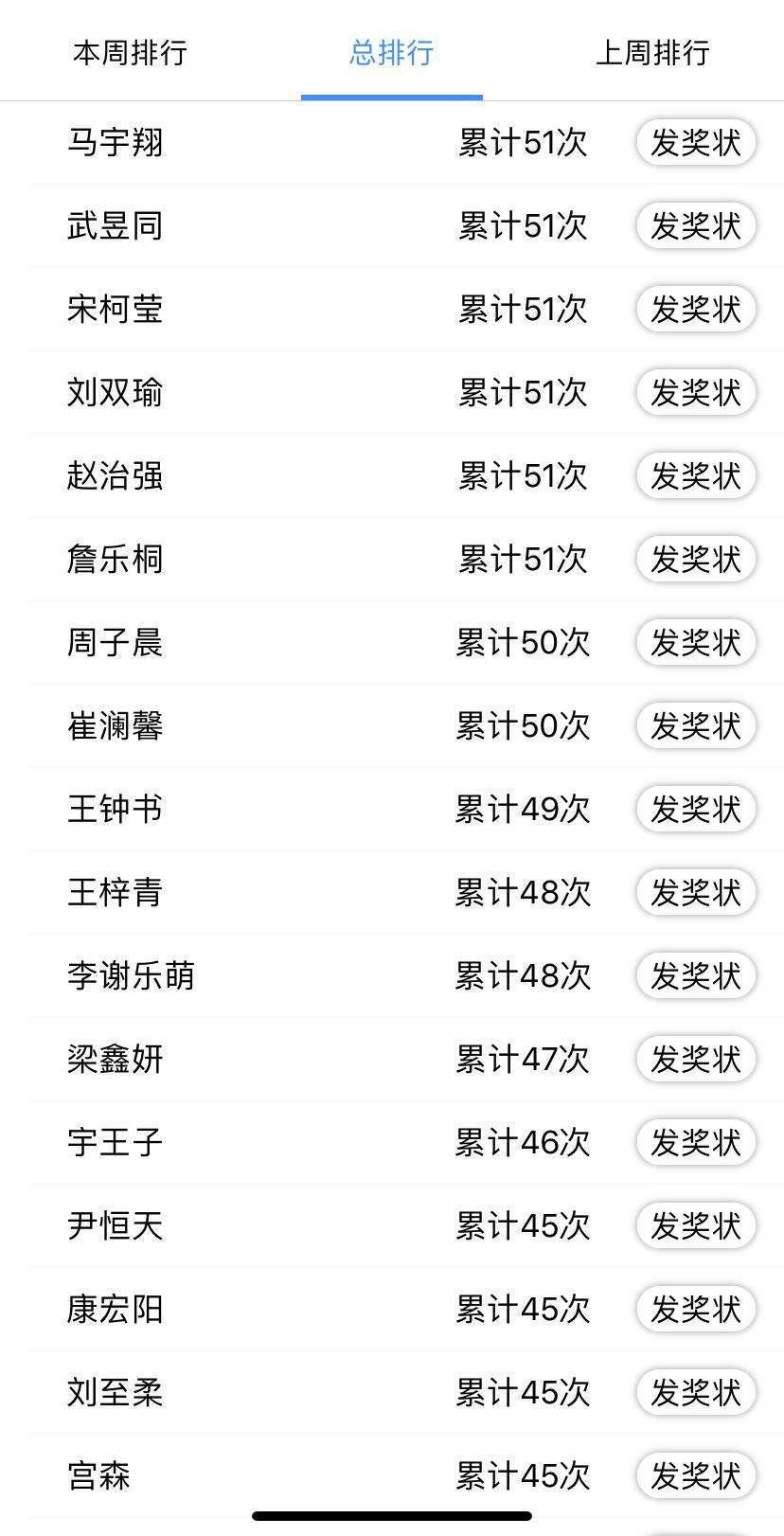This screenshot has width=784, height=1536.
Task: Tap 发奖状 beside 宫森
Action: 695,1476
